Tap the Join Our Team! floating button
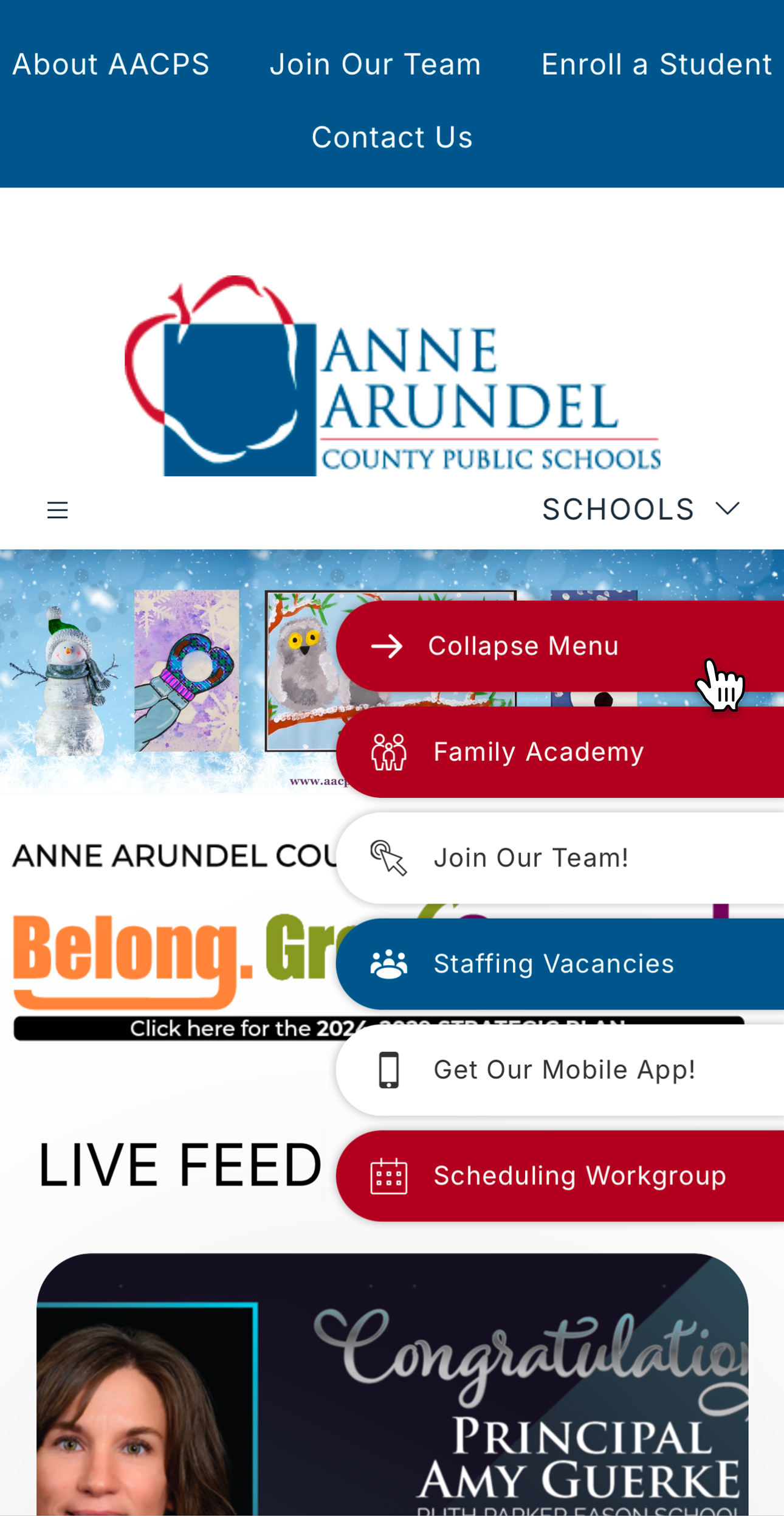 tap(531, 858)
